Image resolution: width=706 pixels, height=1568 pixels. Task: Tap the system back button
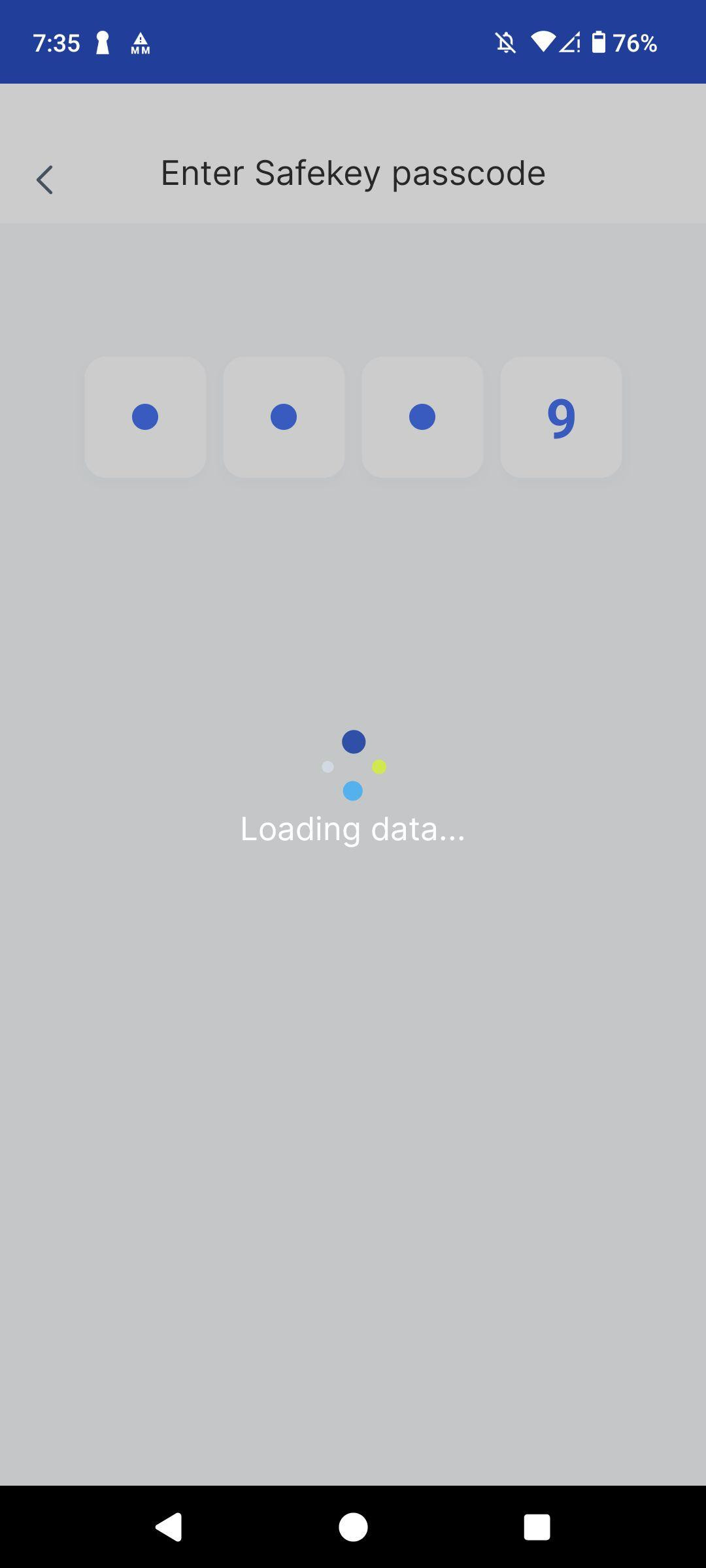click(169, 1527)
